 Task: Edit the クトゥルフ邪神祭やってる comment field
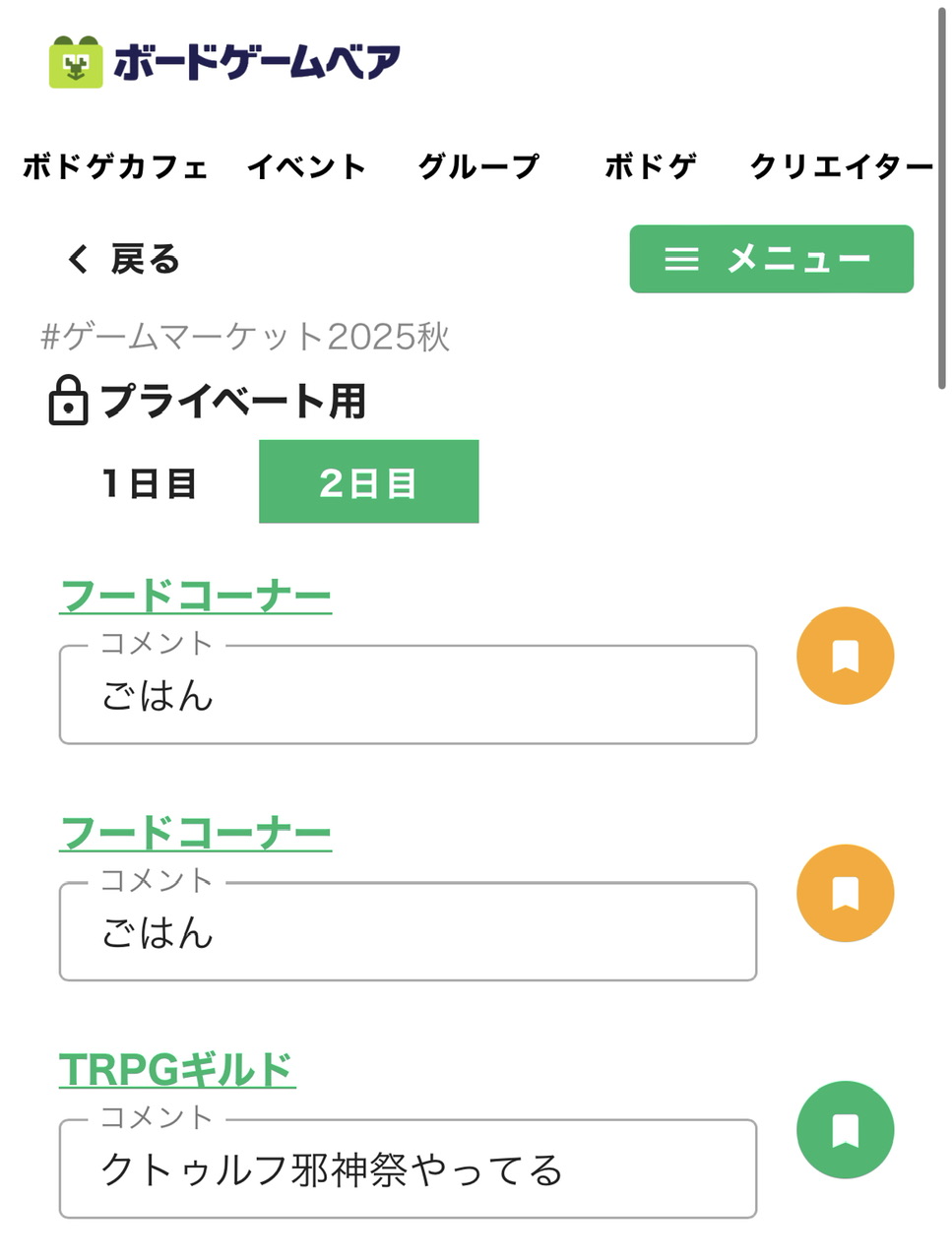pyautogui.click(x=408, y=1169)
